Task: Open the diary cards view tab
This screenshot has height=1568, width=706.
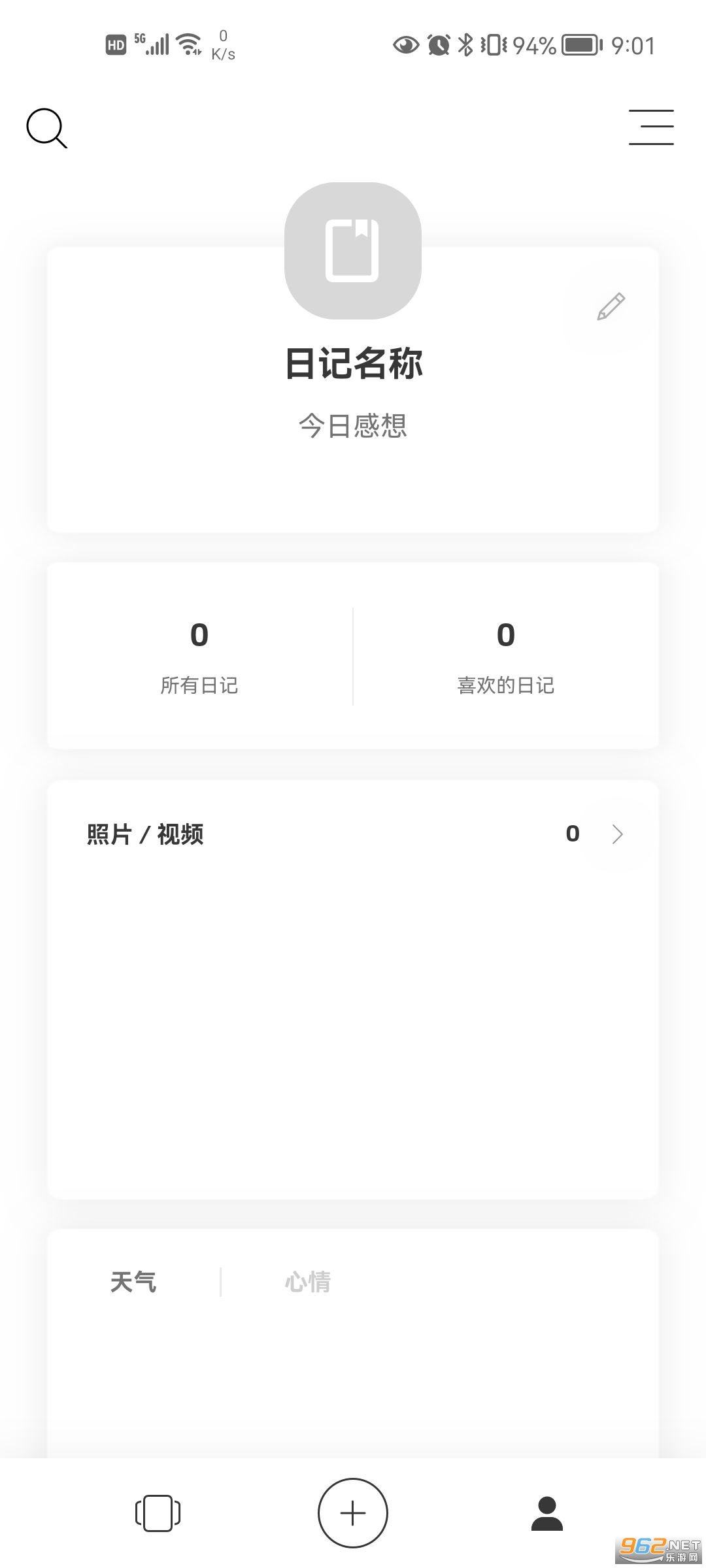Action: [x=158, y=1513]
